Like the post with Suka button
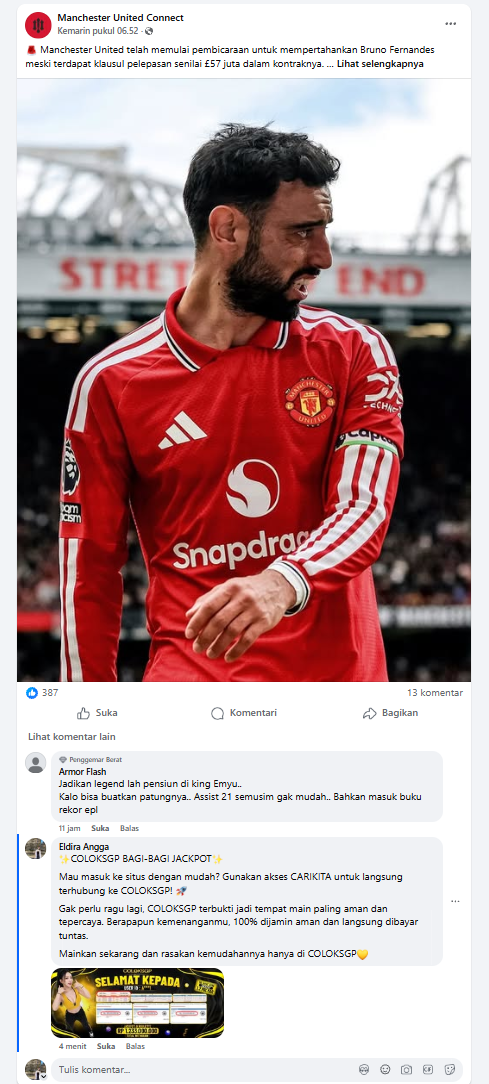This screenshot has width=489, height=1084. point(97,713)
